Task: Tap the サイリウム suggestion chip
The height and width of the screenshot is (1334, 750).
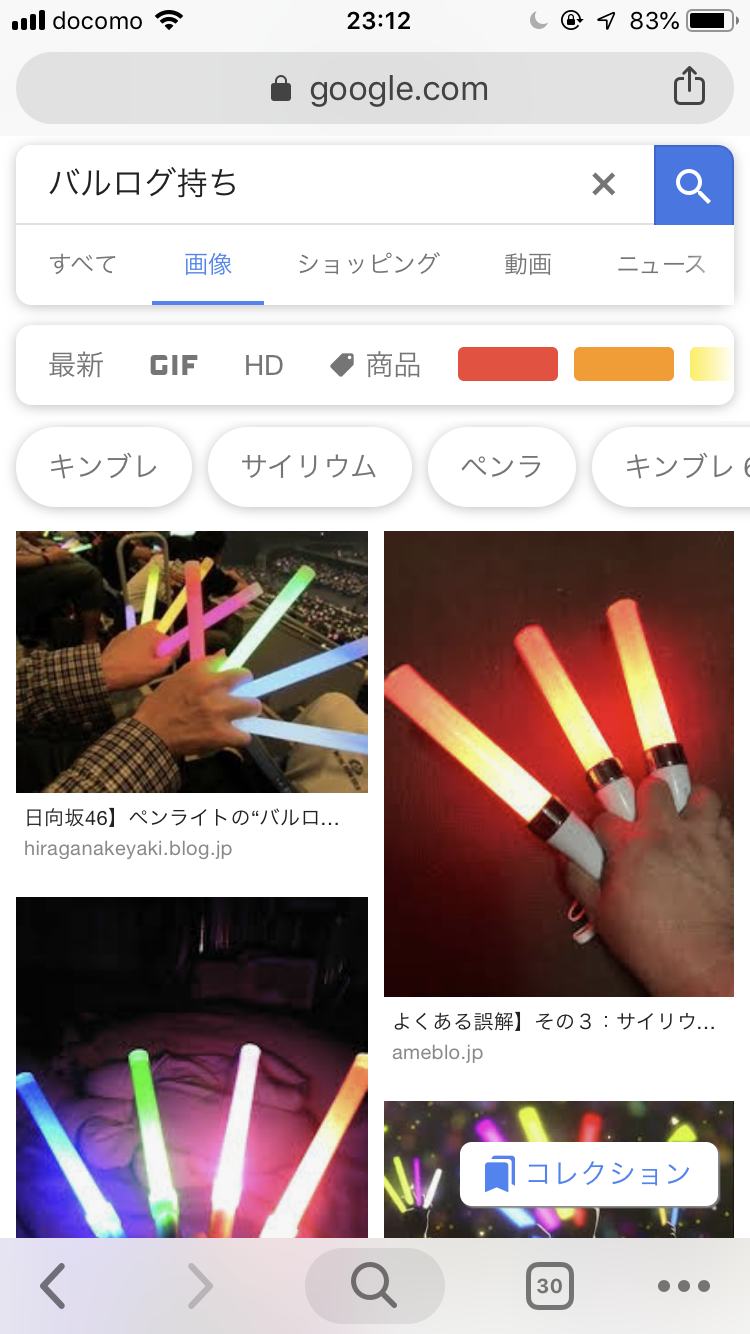Action: (x=309, y=466)
